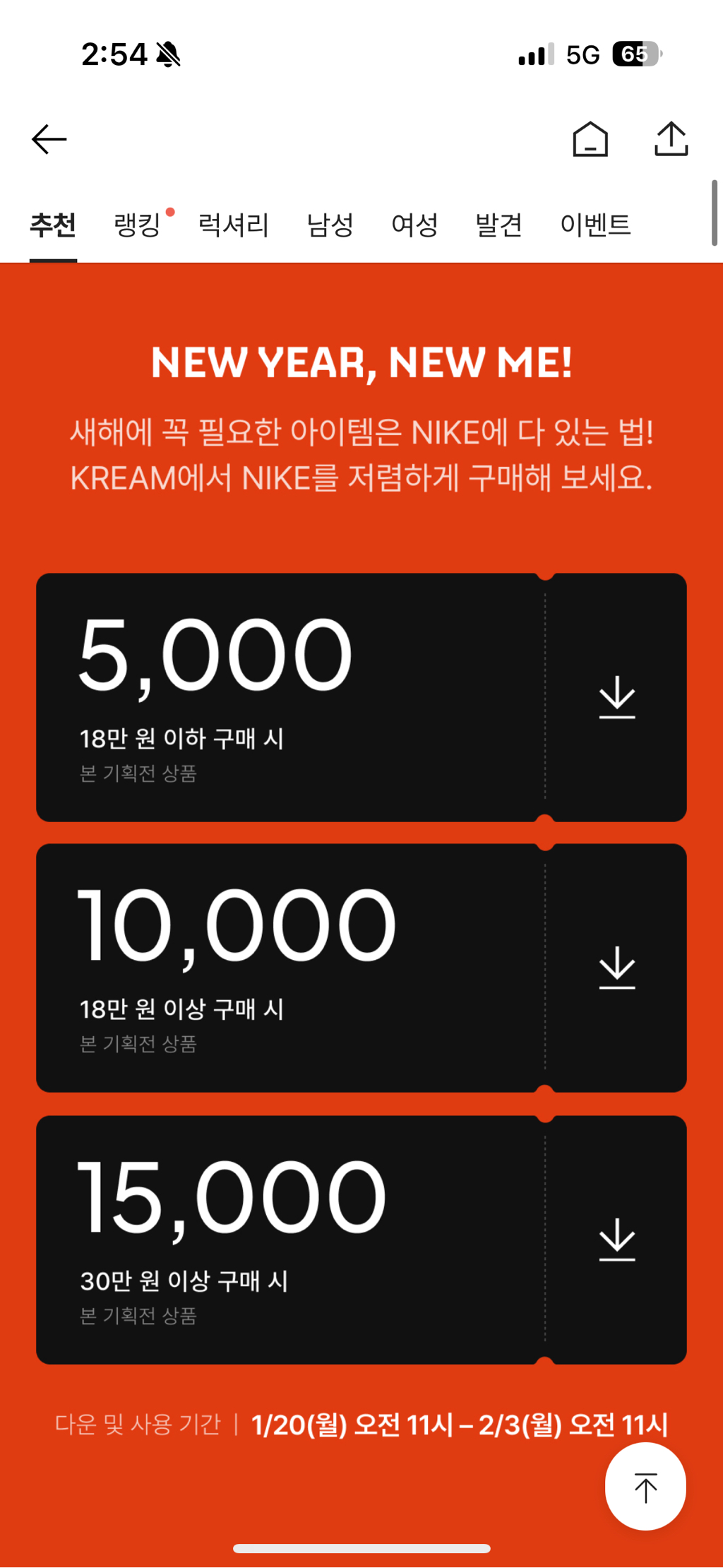The height and width of the screenshot is (1568, 723).
Task: Open the home icon in top bar
Action: [590, 138]
